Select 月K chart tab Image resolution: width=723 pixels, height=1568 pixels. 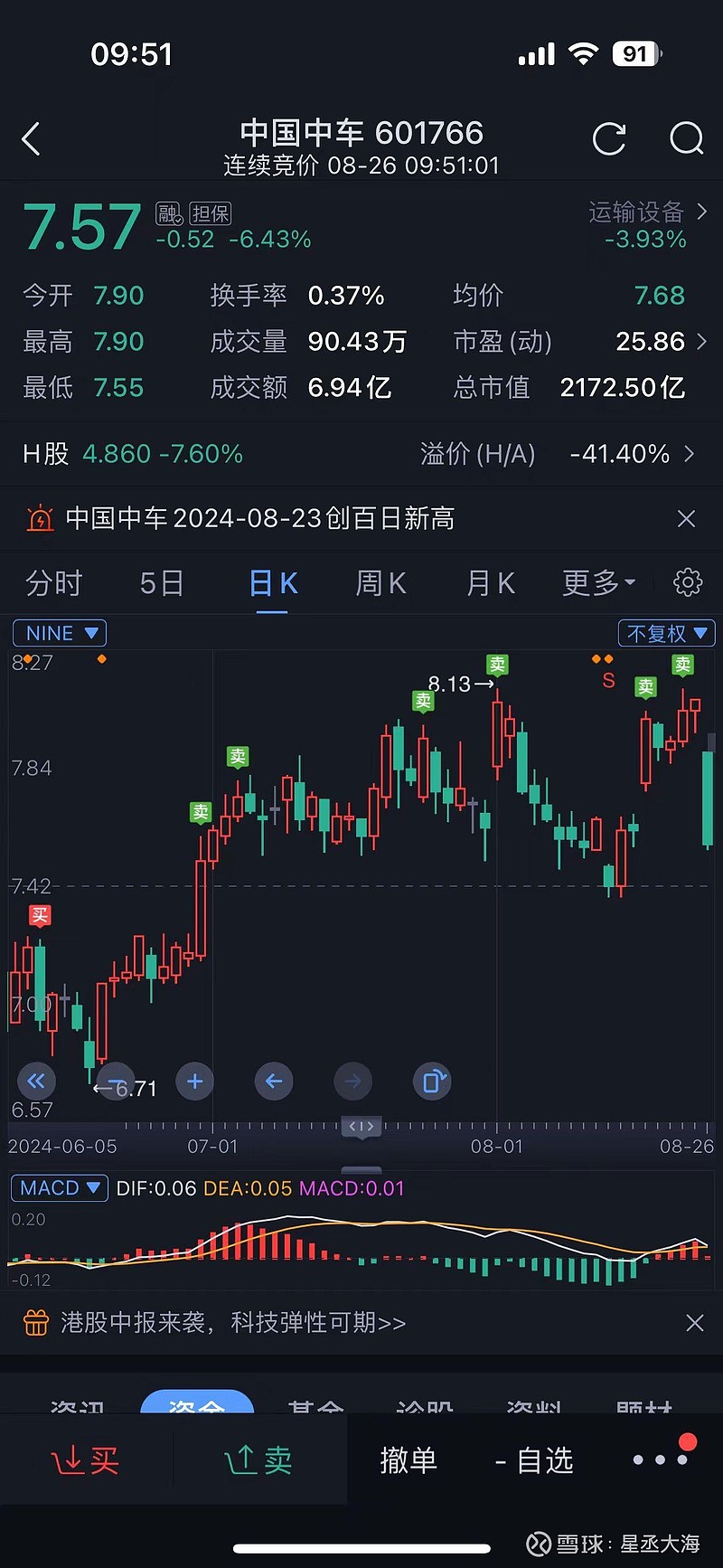(x=491, y=583)
